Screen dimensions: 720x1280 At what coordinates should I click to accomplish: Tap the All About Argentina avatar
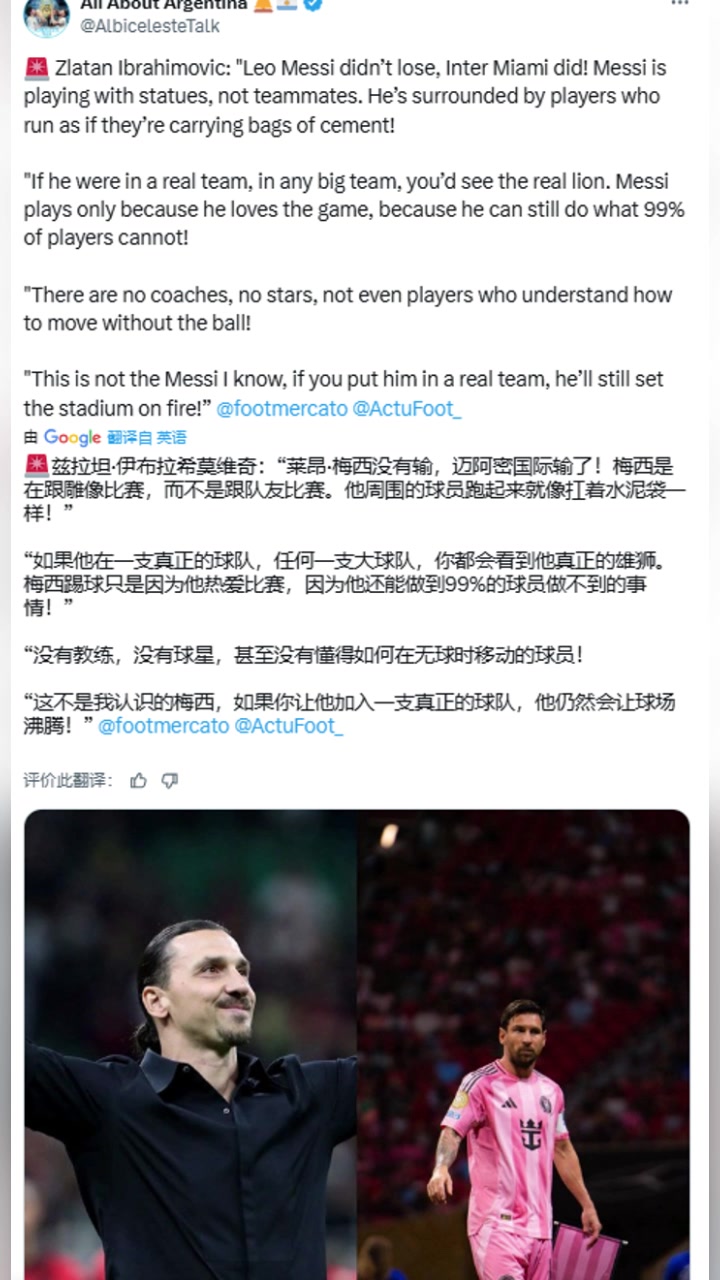(46, 14)
